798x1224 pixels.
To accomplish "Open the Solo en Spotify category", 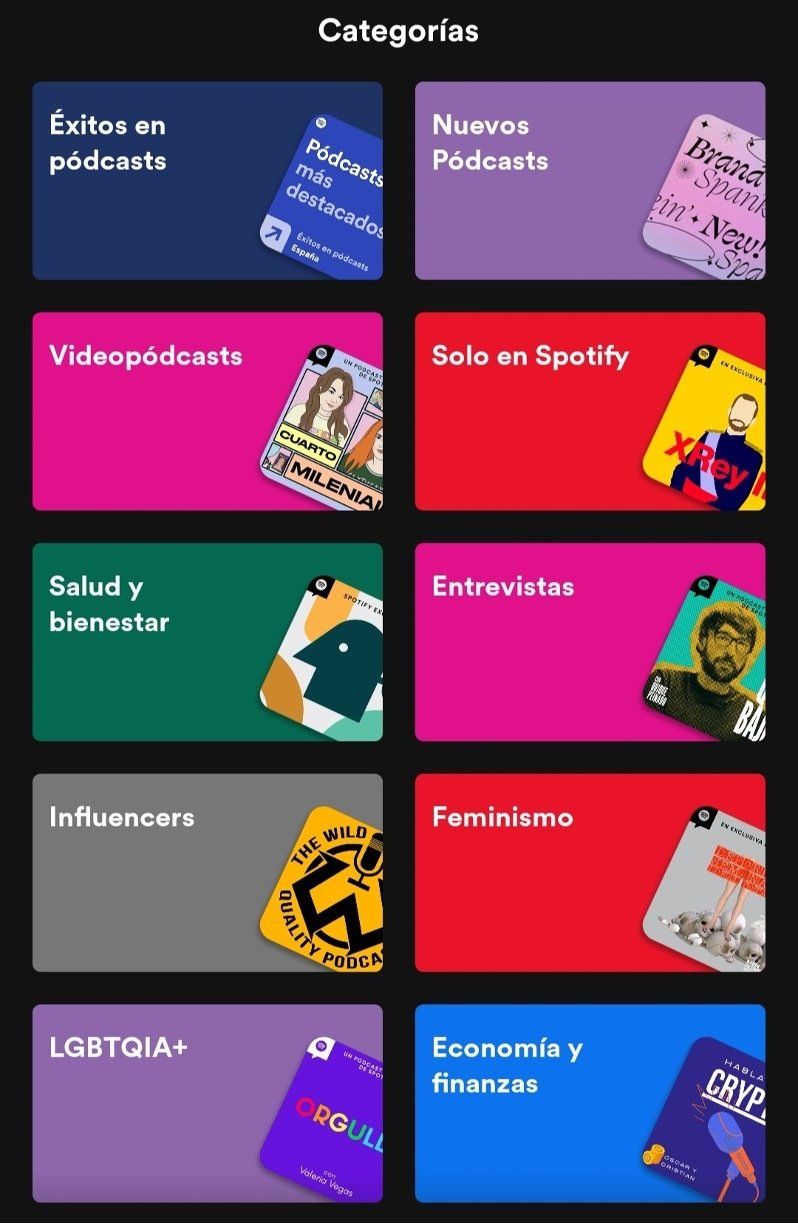I will pos(590,411).
